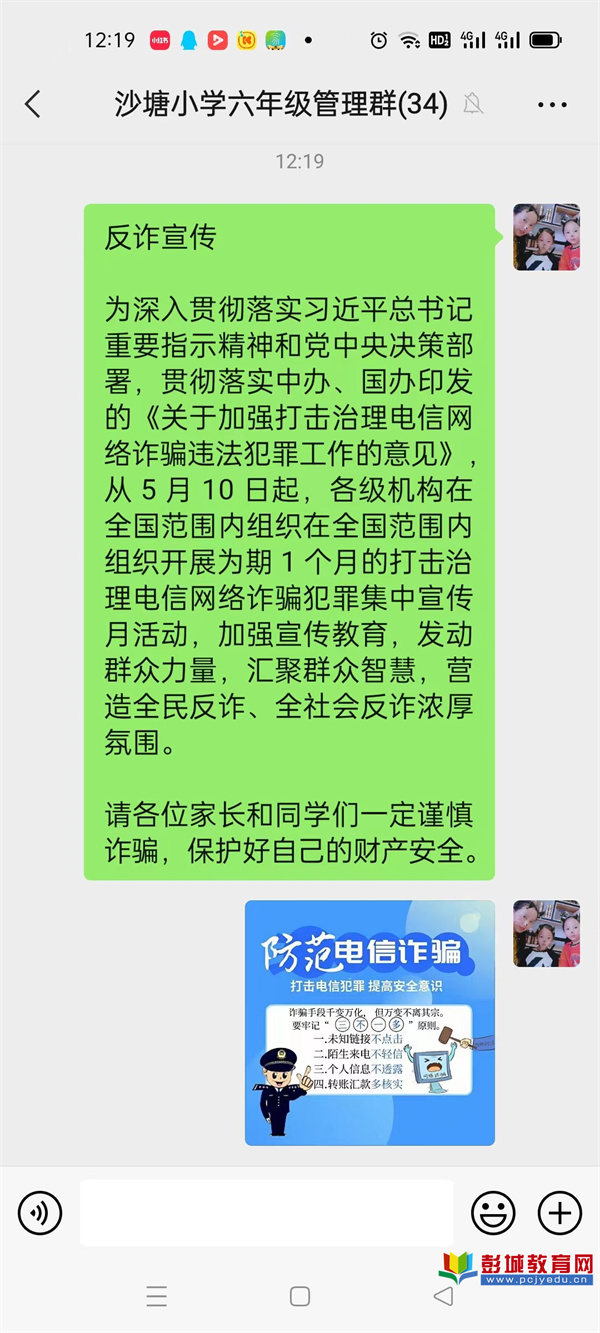Tap system home button
The width and height of the screenshot is (600, 1333).
(300, 1297)
